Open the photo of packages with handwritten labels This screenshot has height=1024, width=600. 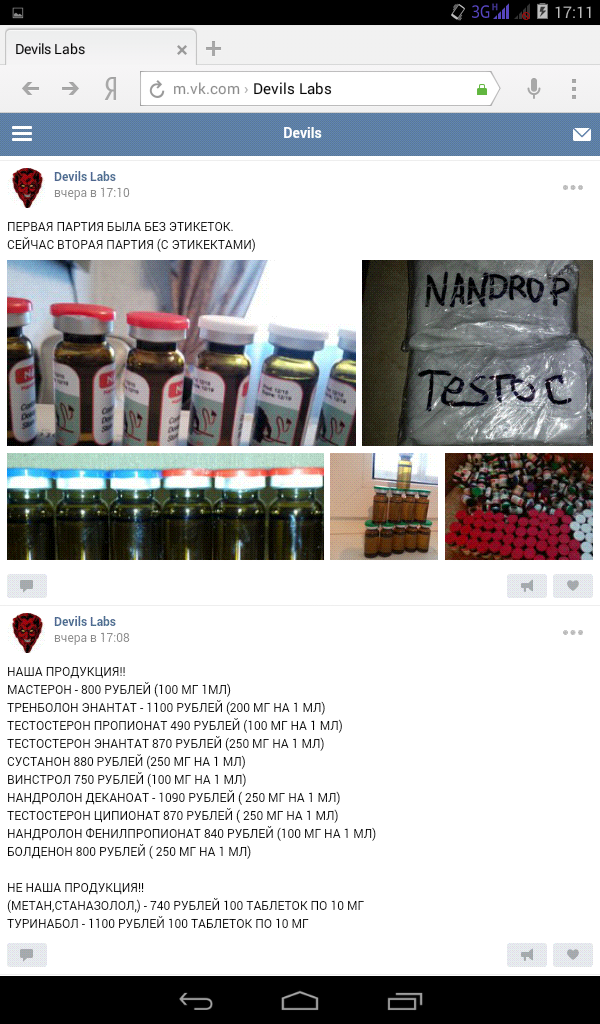pos(477,353)
